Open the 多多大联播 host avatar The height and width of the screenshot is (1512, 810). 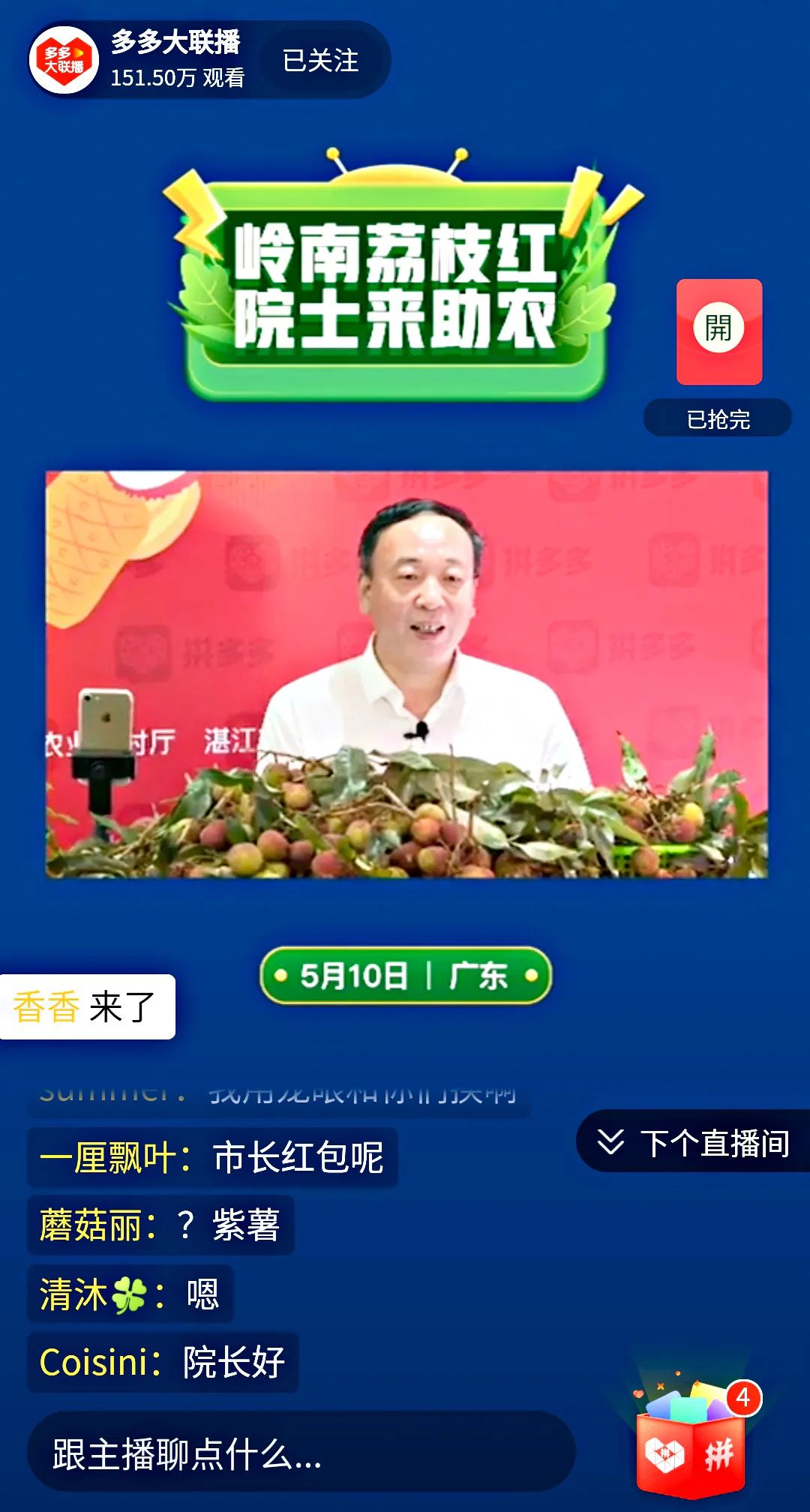pos(64,59)
